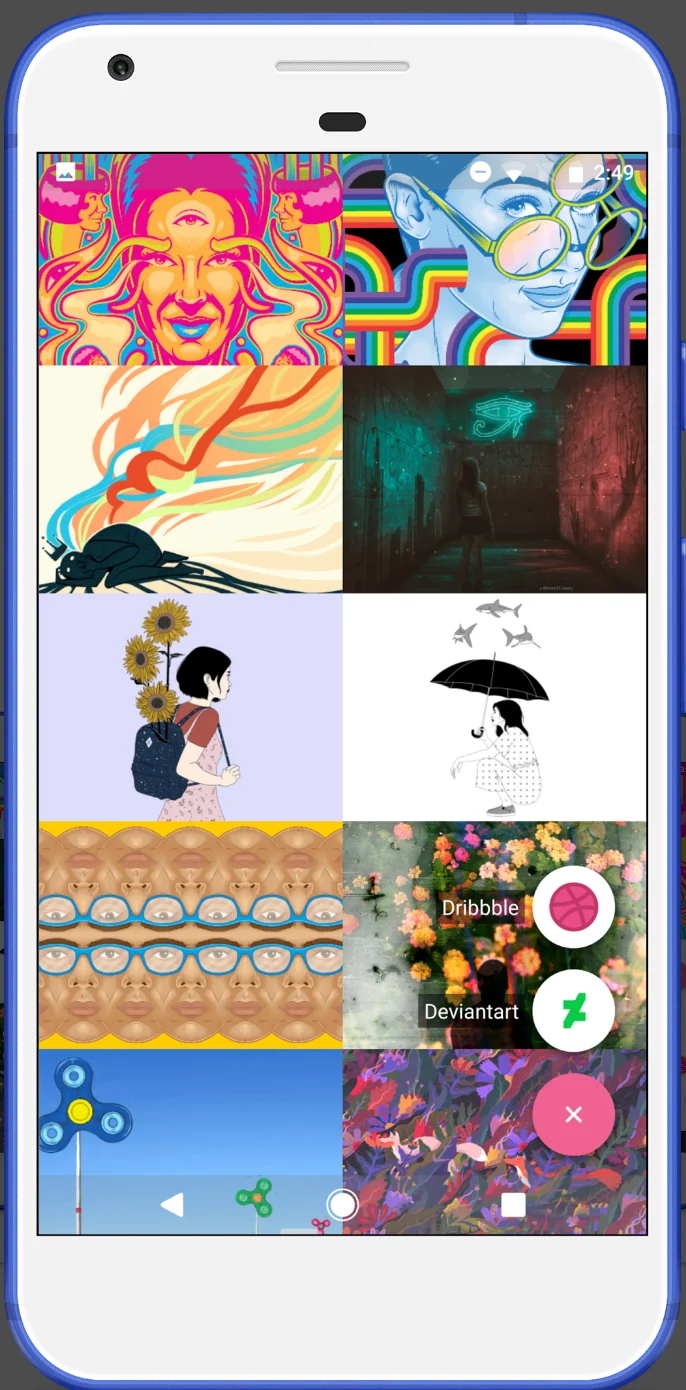Go to the home screen

342,1205
